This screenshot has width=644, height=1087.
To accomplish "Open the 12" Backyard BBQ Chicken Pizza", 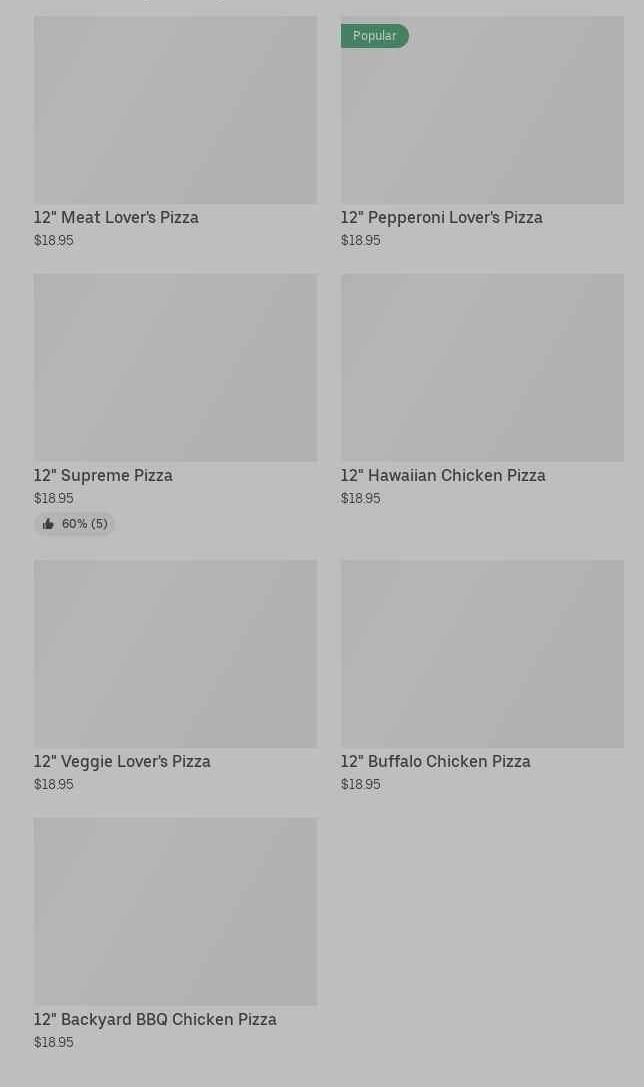I will tap(175, 934).
